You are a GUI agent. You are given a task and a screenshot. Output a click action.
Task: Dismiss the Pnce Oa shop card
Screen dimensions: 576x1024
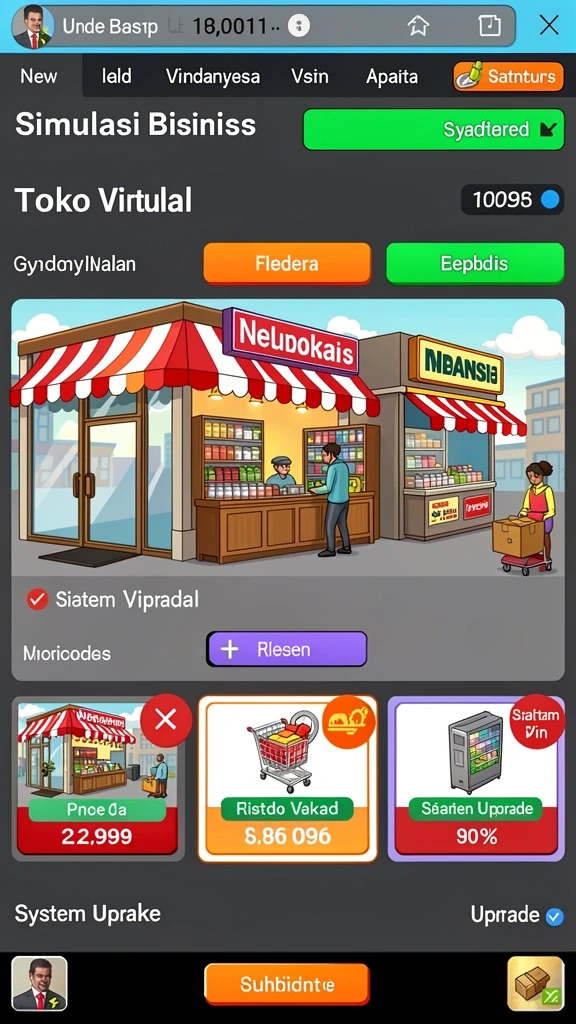(x=166, y=720)
